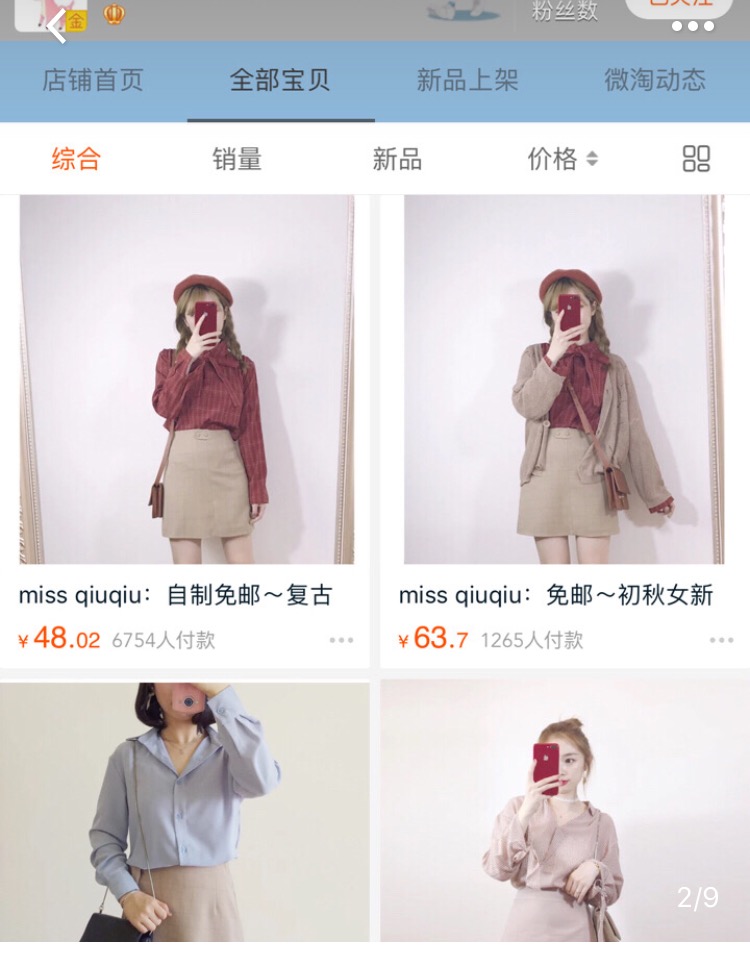Open the 微淘动态 section
This screenshot has width=750, height=957.
[x=655, y=82]
